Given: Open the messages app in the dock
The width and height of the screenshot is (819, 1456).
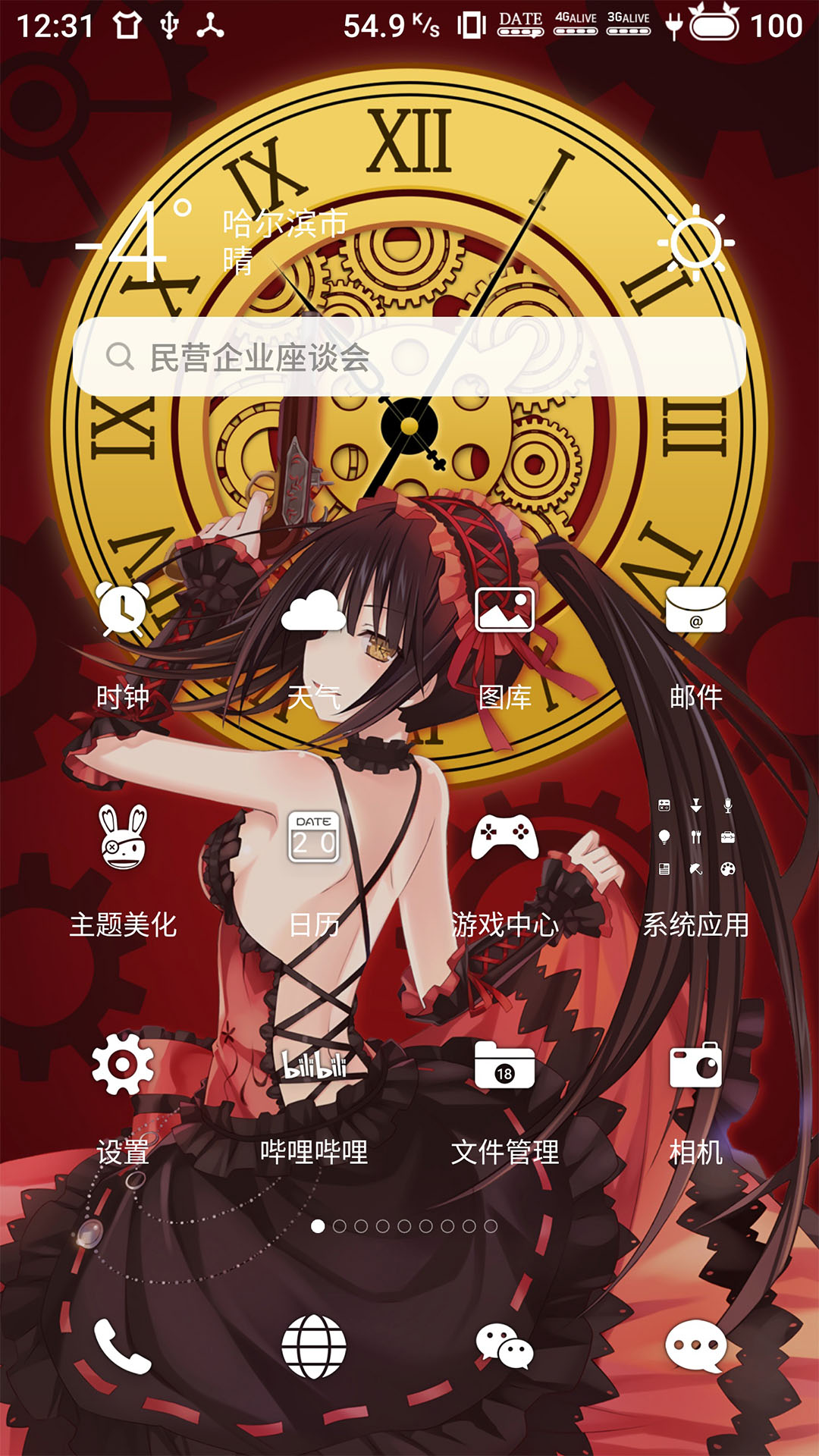Looking at the screenshot, I should 695,1346.
